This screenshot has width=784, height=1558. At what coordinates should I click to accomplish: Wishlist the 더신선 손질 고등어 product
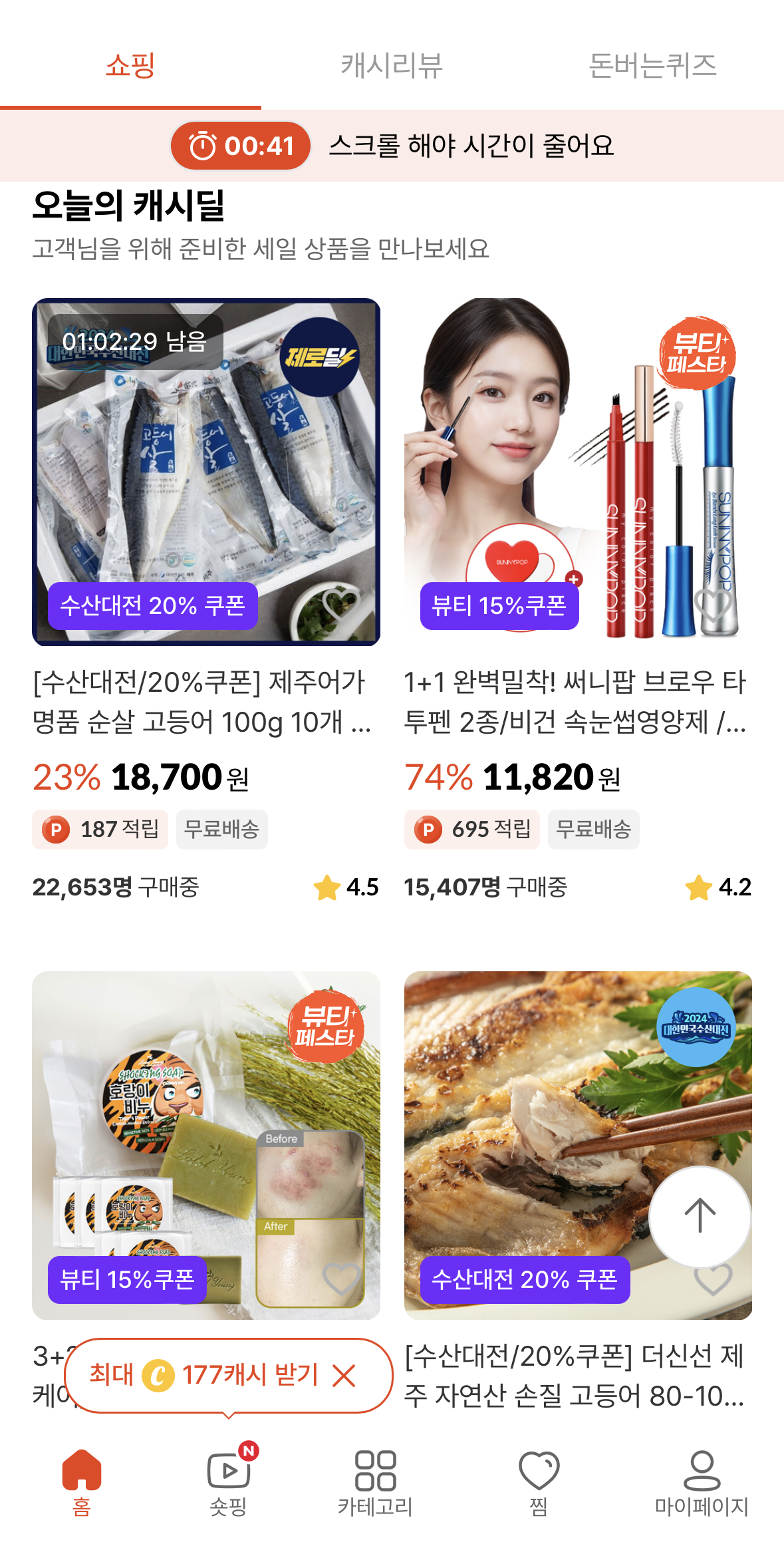(713, 1279)
